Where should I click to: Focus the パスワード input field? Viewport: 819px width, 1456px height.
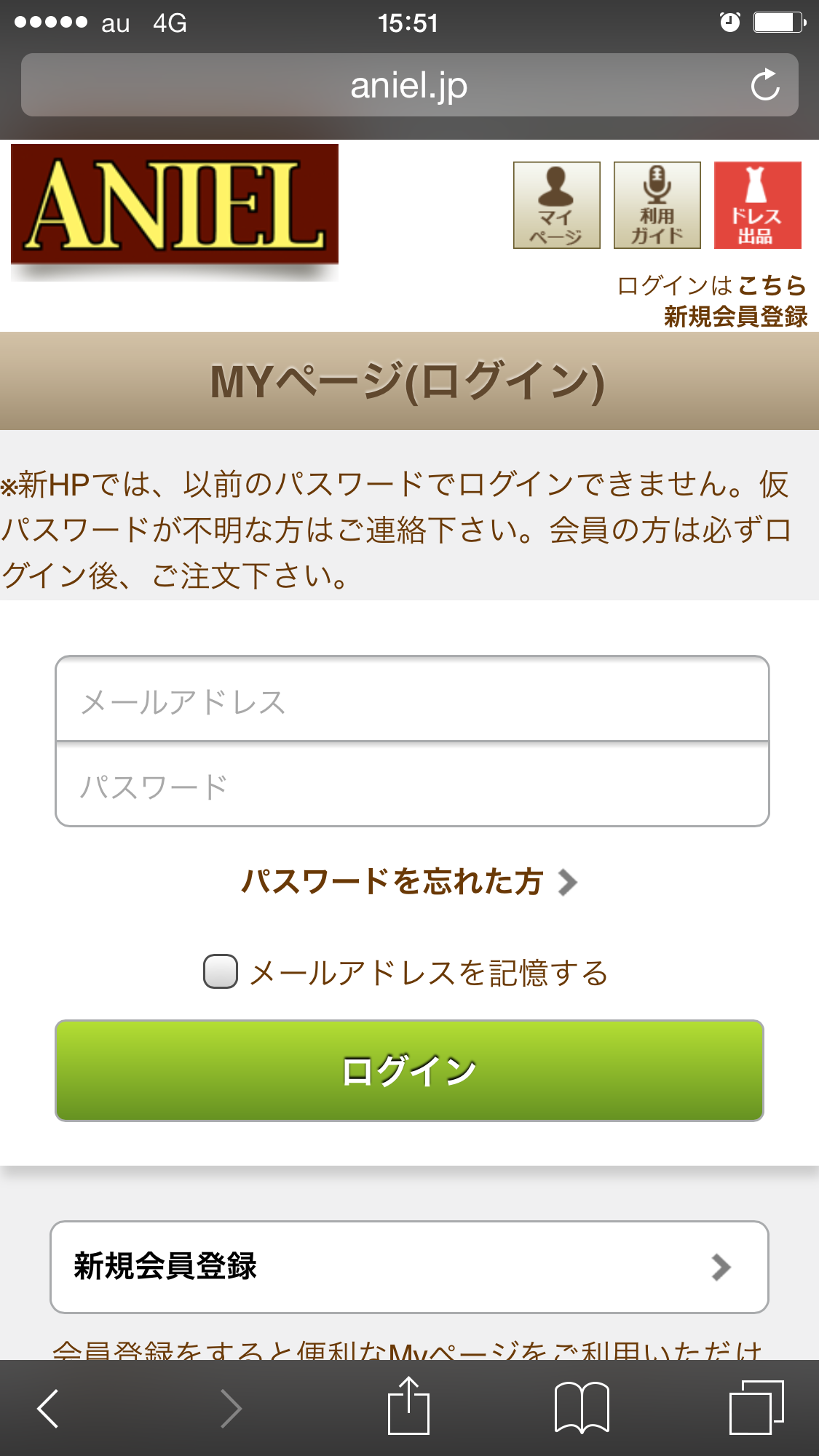pos(412,785)
